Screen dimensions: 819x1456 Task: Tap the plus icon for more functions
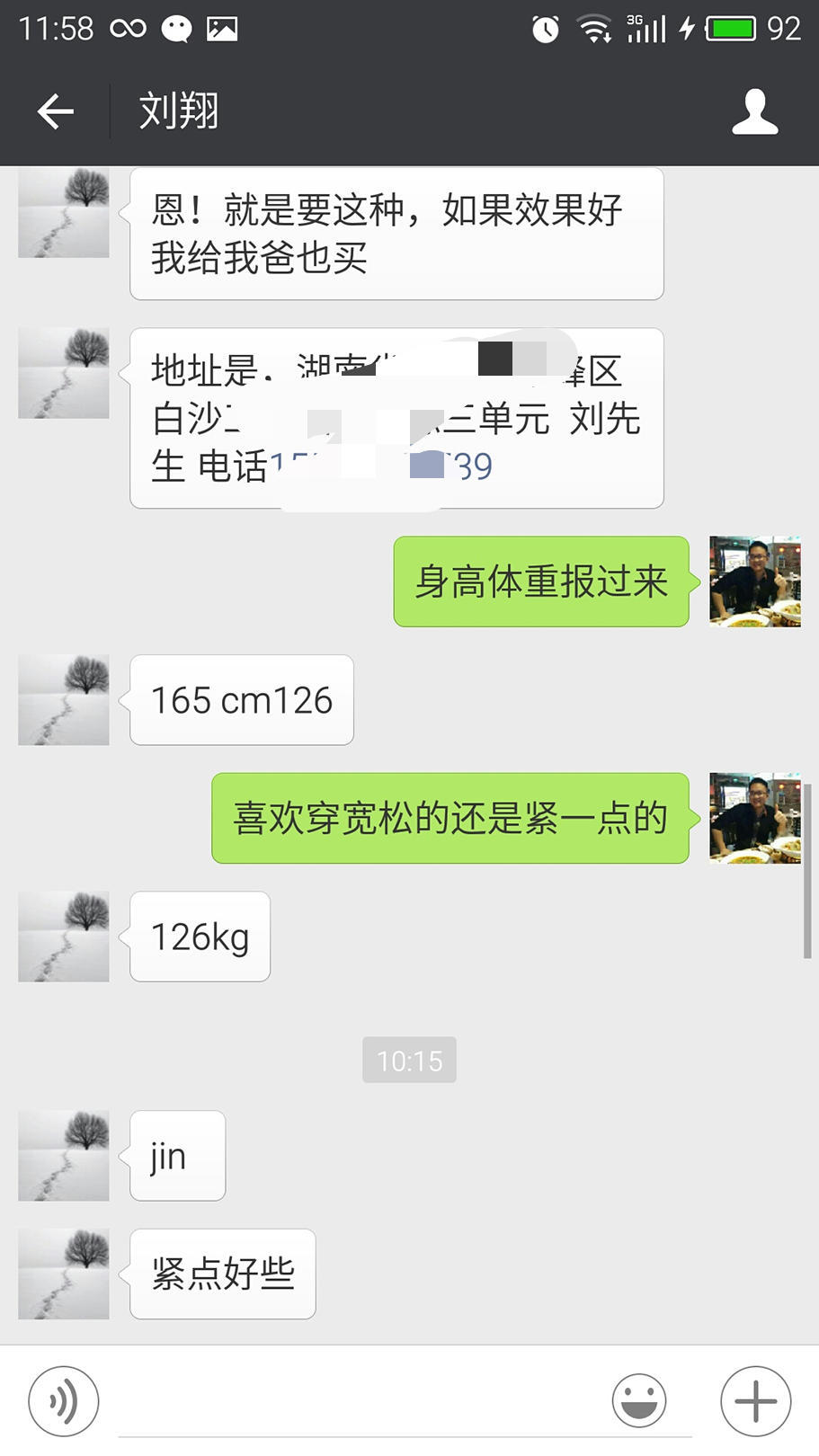pos(754,1399)
